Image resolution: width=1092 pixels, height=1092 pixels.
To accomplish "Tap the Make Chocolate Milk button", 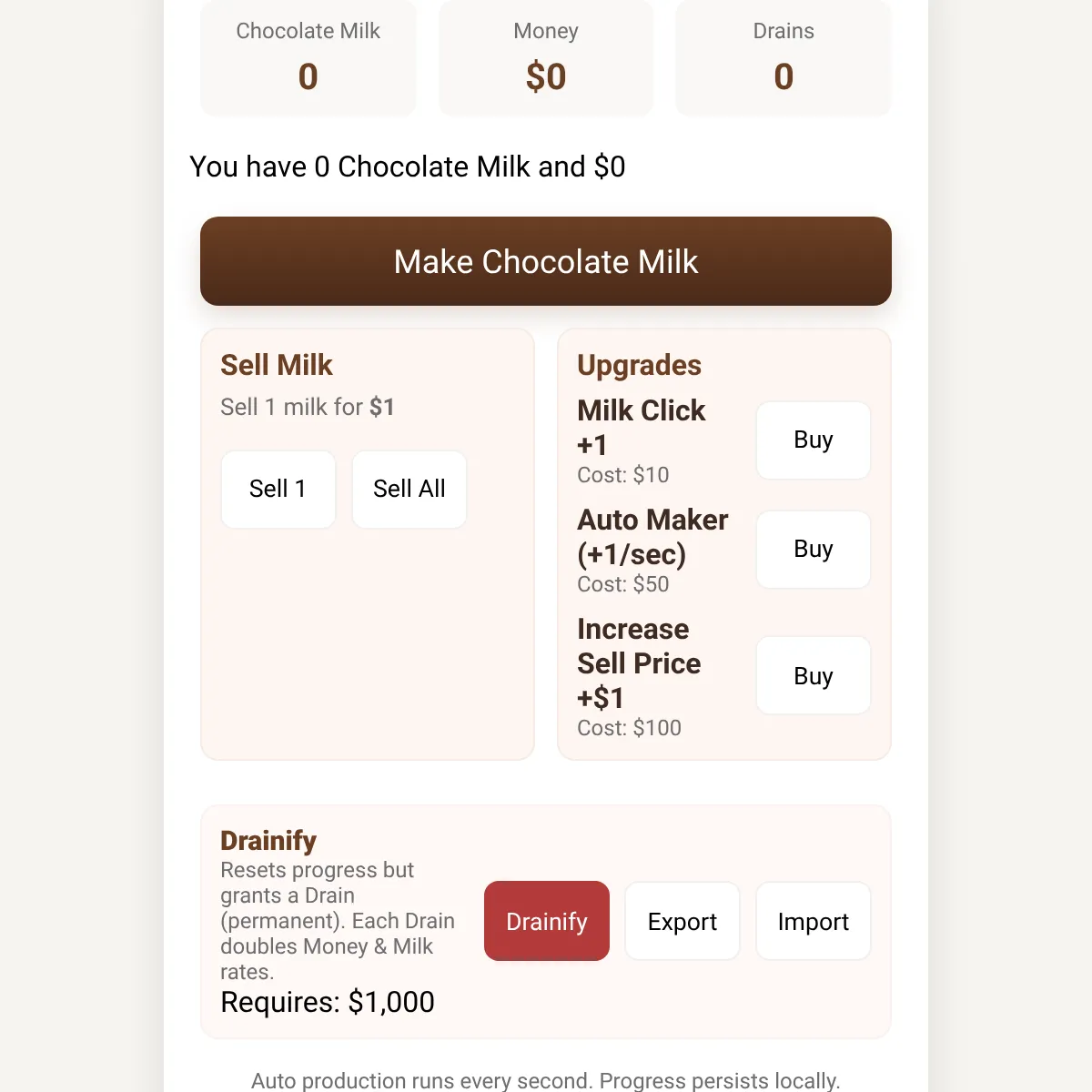I will point(546,261).
